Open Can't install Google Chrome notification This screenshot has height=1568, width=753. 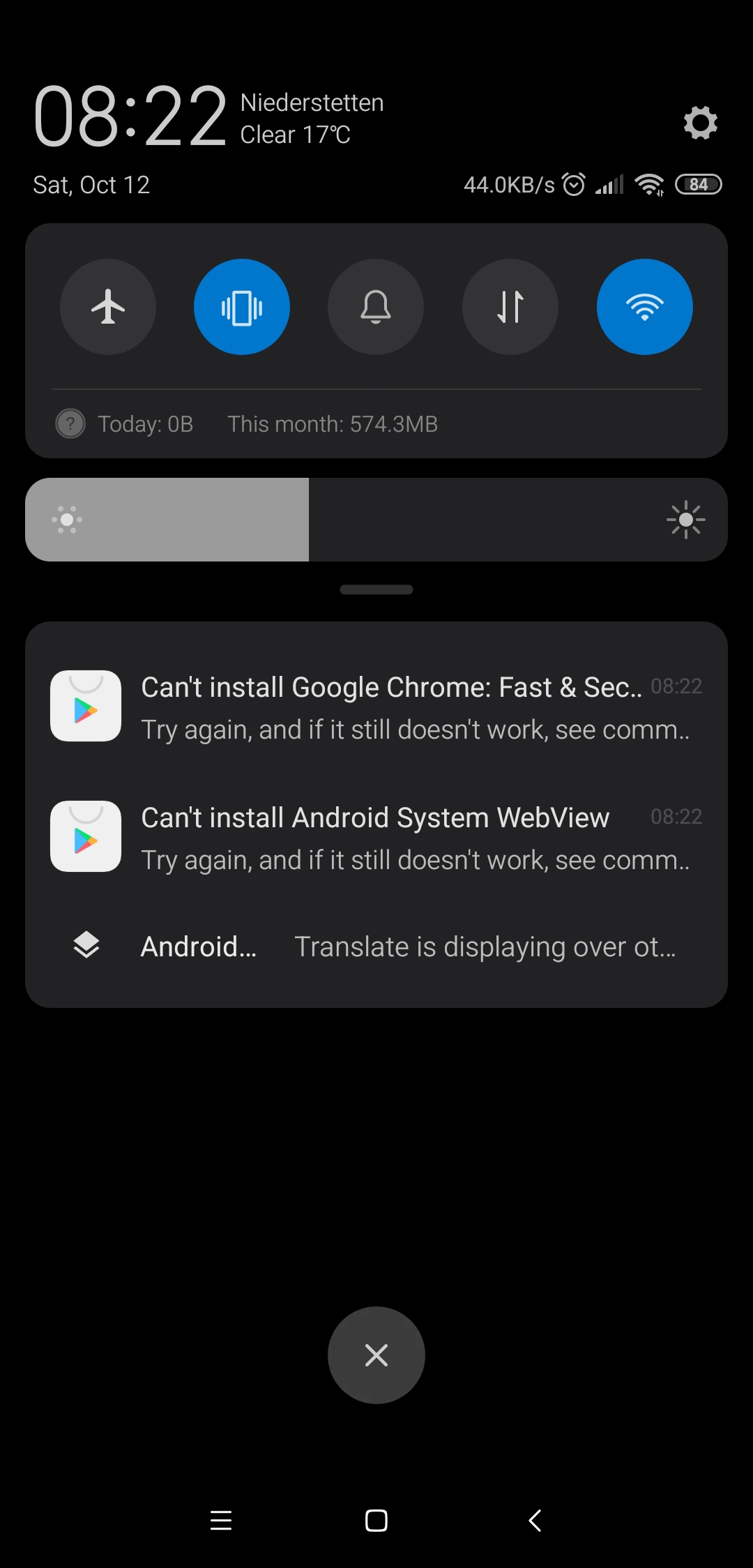[390, 707]
